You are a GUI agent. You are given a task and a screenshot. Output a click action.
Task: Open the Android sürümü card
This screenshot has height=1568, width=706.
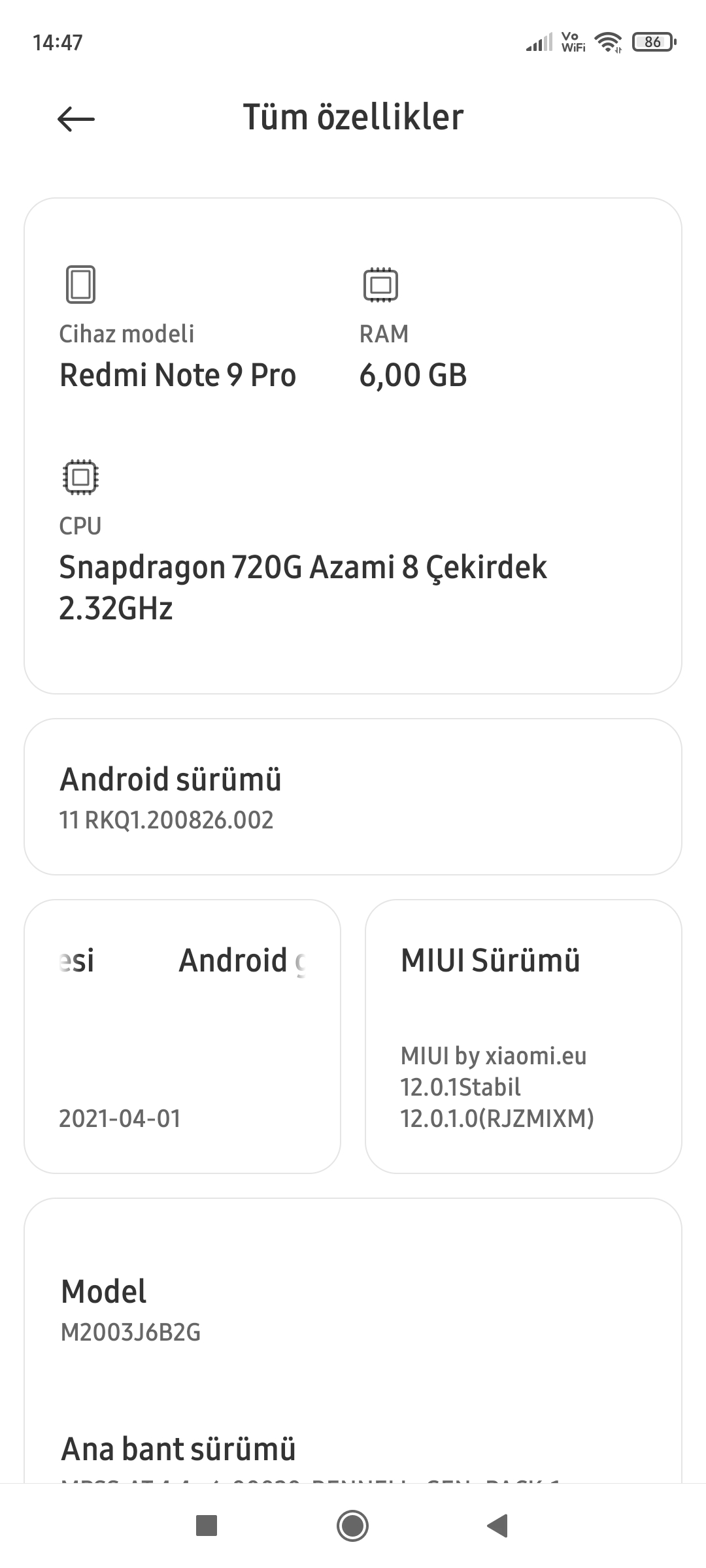353,796
